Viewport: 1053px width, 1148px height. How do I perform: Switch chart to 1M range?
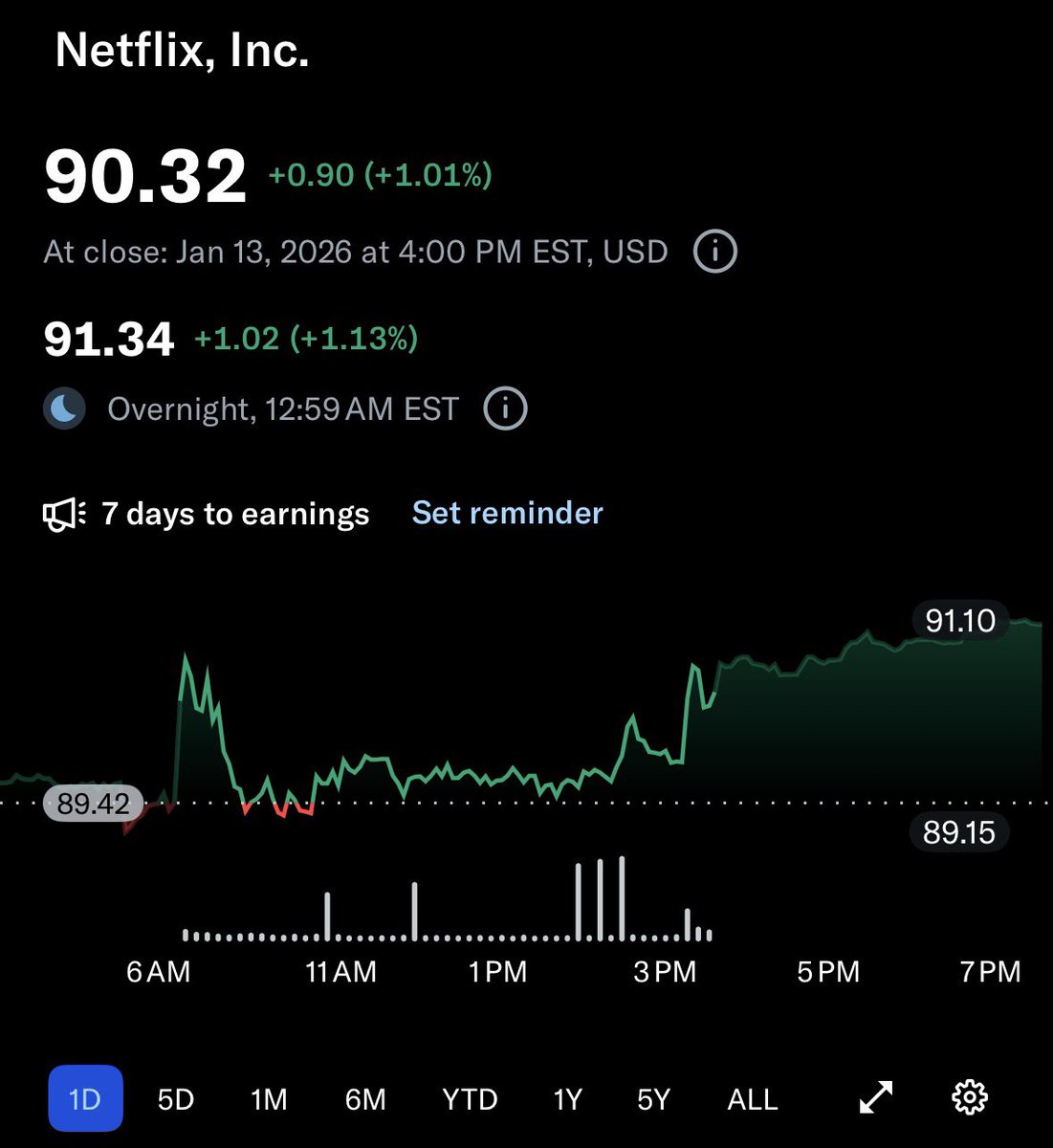coord(269,1099)
